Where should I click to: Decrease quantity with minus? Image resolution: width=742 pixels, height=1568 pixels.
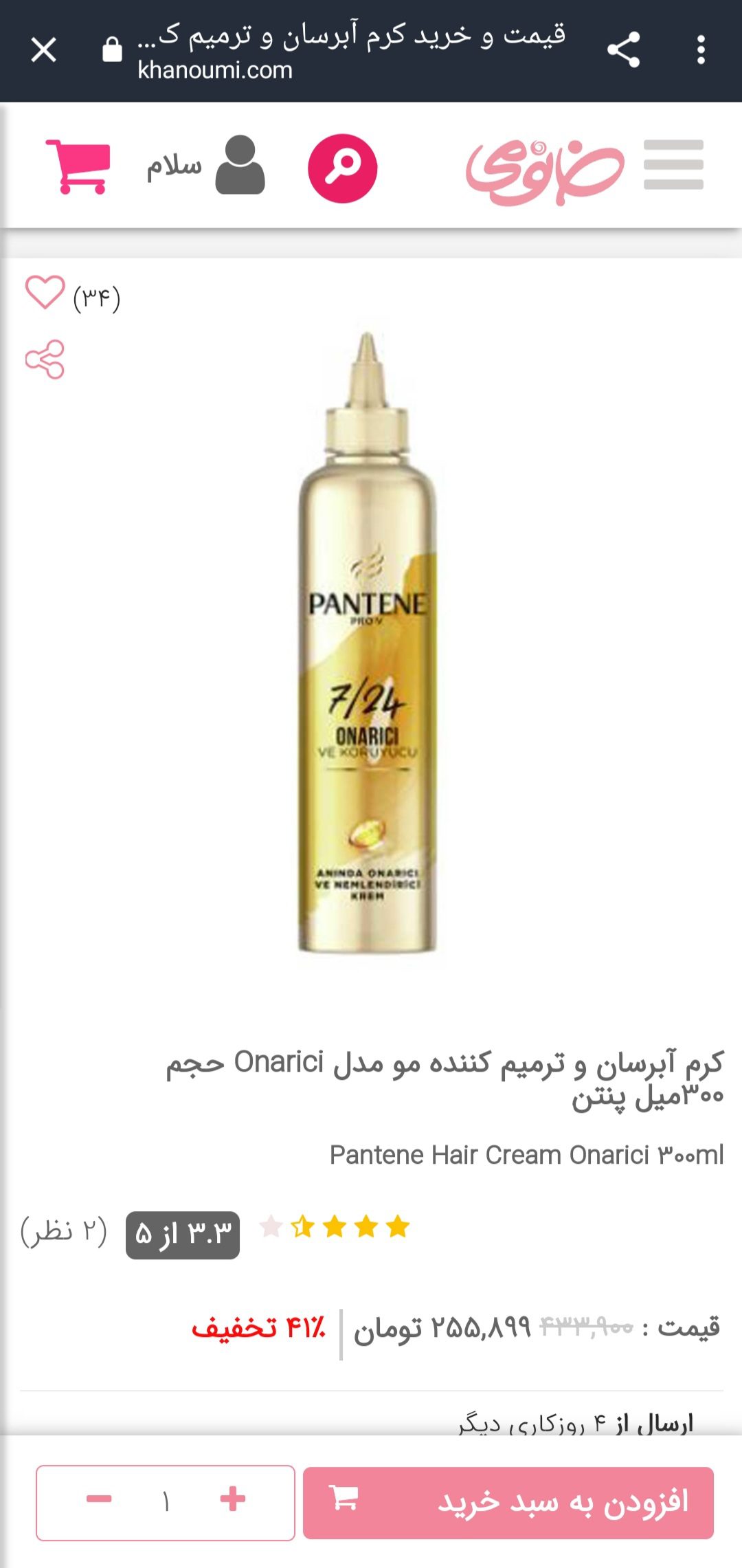(x=99, y=1499)
